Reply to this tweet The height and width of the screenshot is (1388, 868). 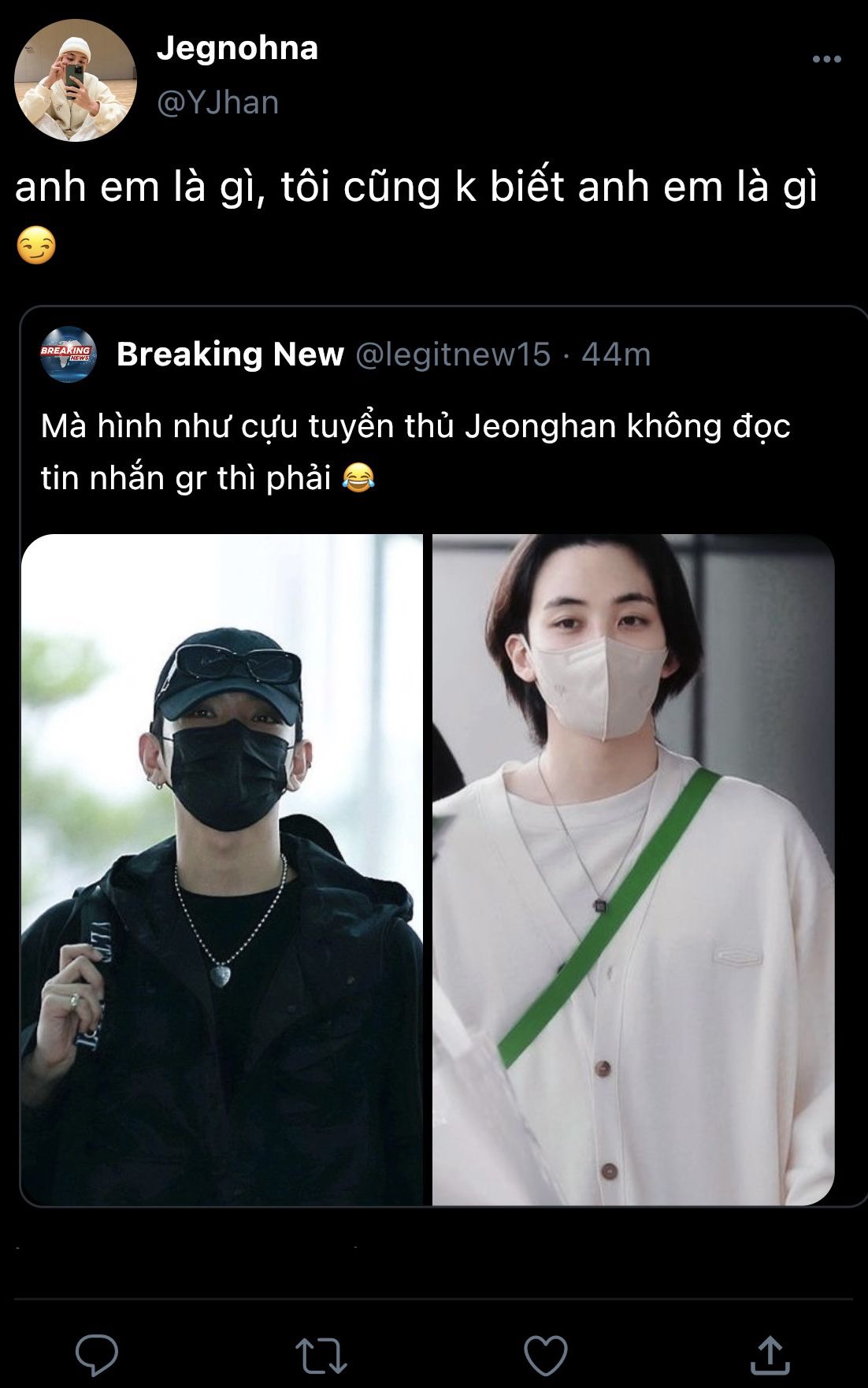coord(97,1355)
